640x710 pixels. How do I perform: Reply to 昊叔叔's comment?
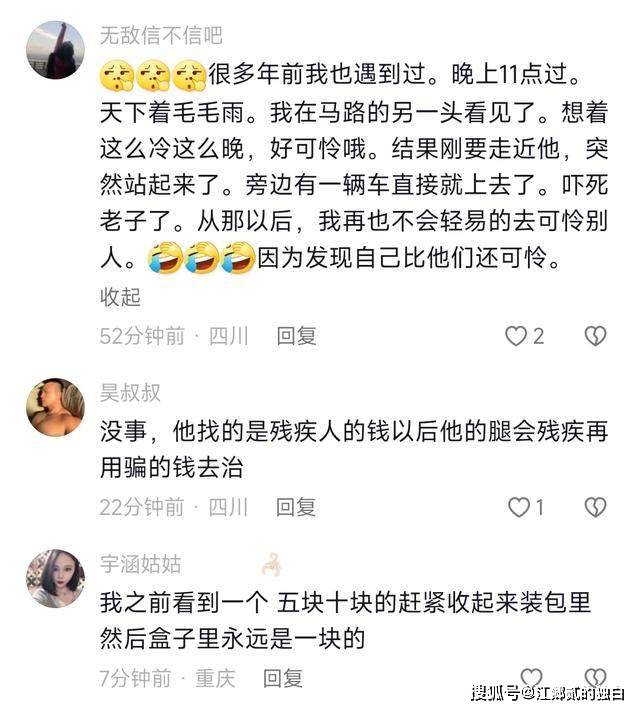(x=296, y=507)
